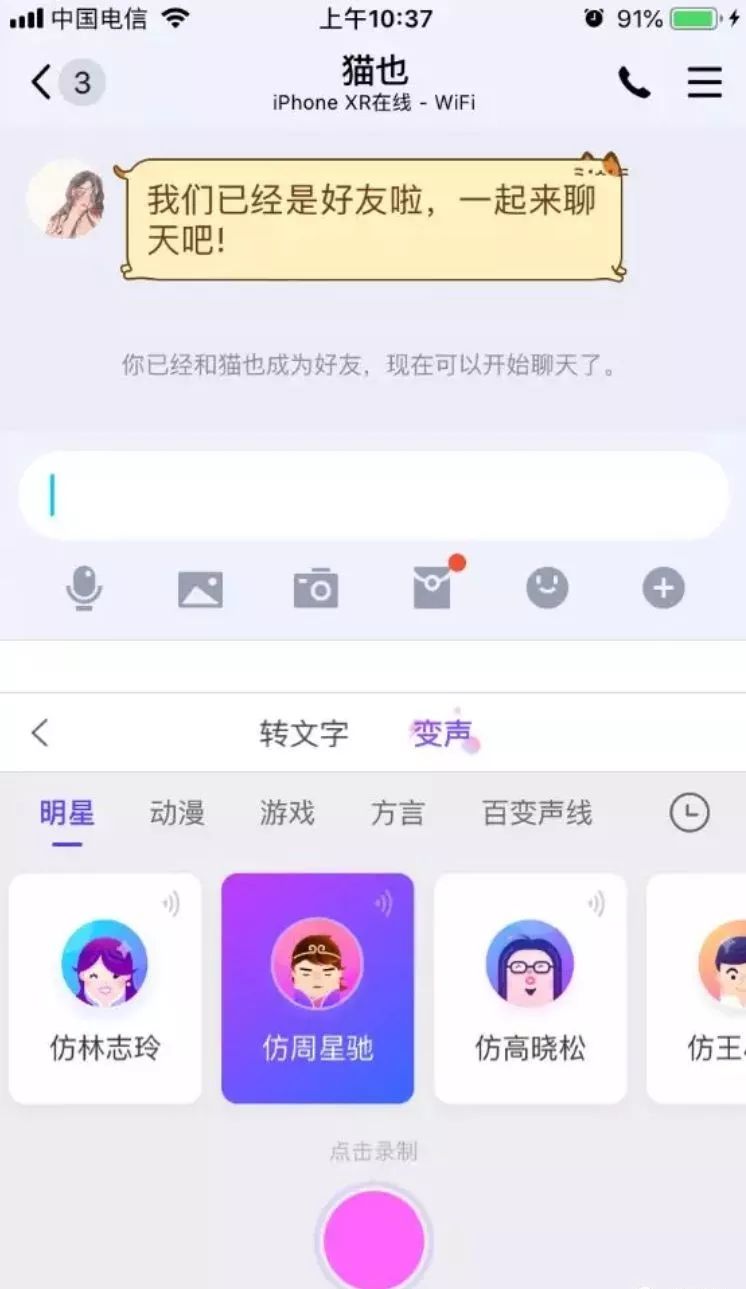Select the 动漫 voice category
This screenshot has width=746, height=1289.
coord(177,813)
